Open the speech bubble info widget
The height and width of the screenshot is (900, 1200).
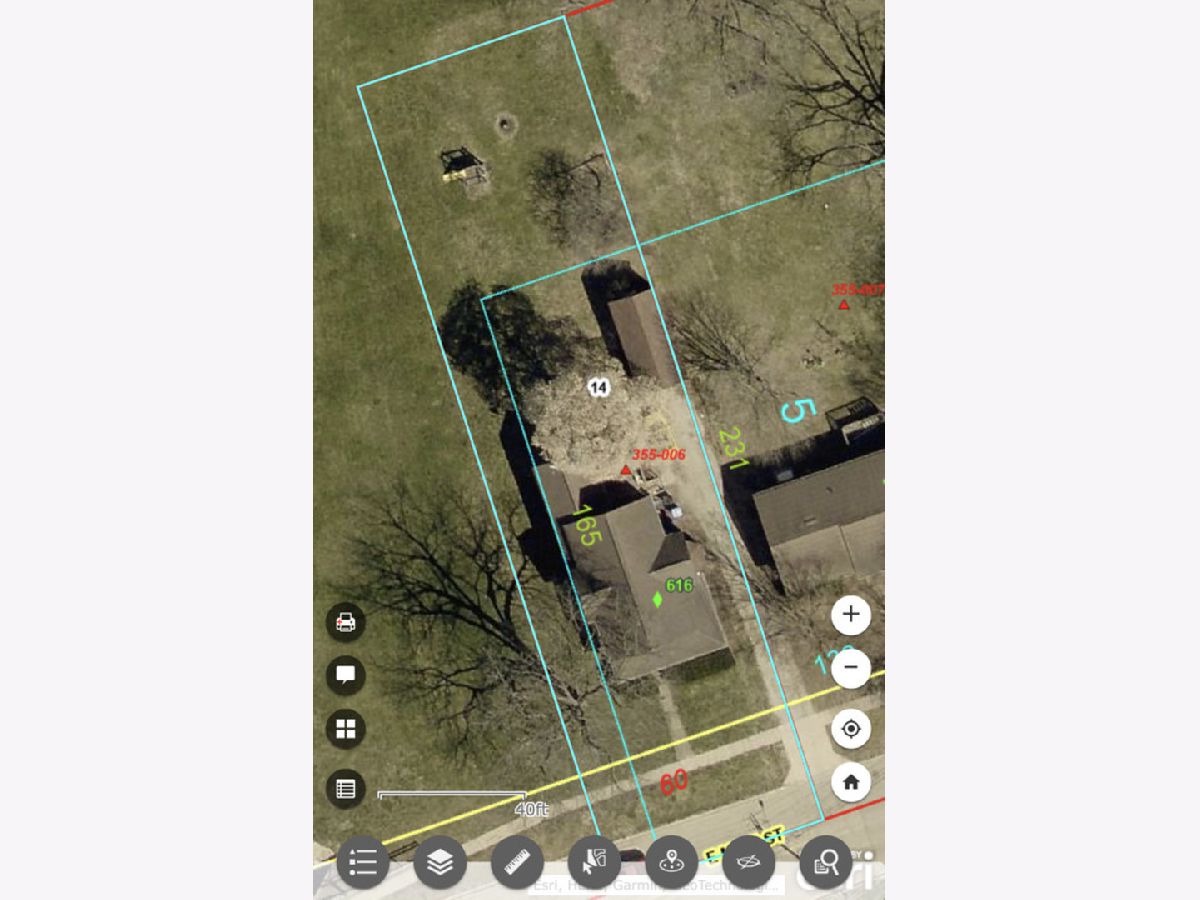coord(346,675)
